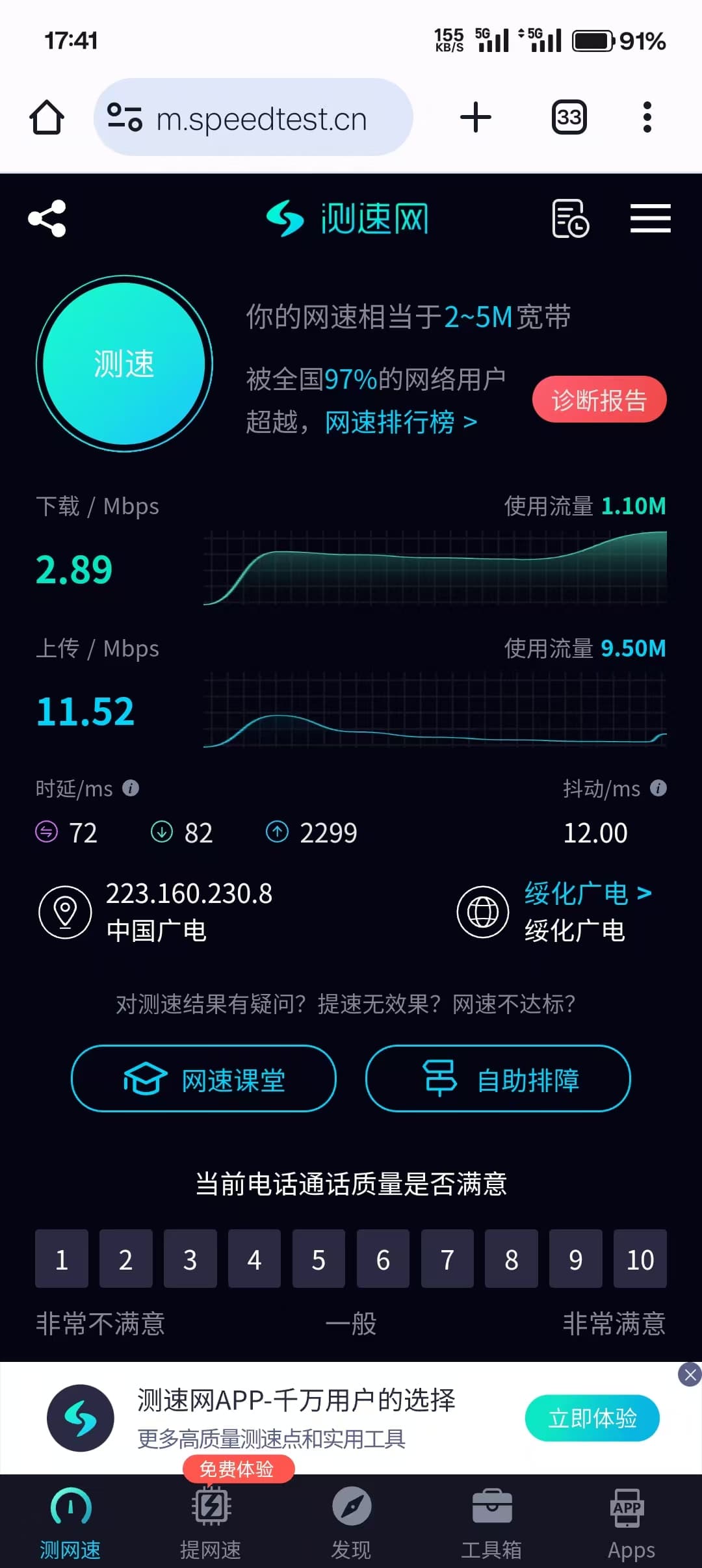Tap the share icon
This screenshot has width=702, height=1568.
coord(47,218)
